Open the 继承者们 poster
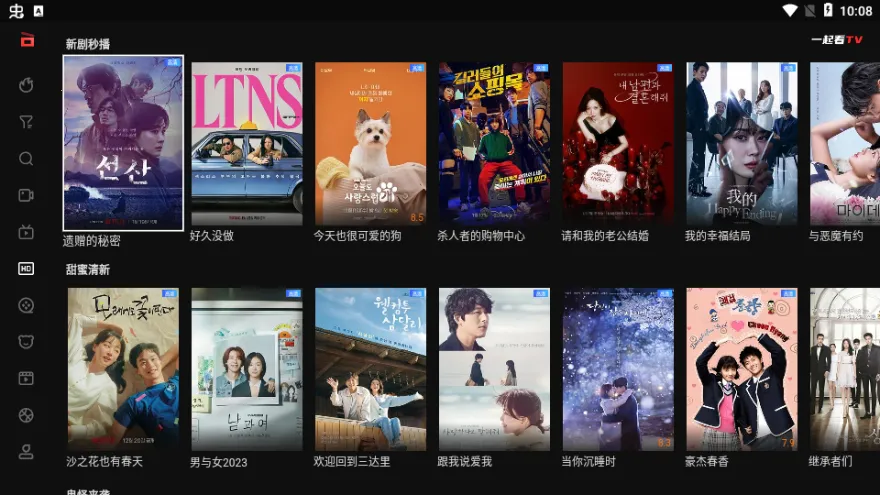This screenshot has height=495, width=880. 845,369
